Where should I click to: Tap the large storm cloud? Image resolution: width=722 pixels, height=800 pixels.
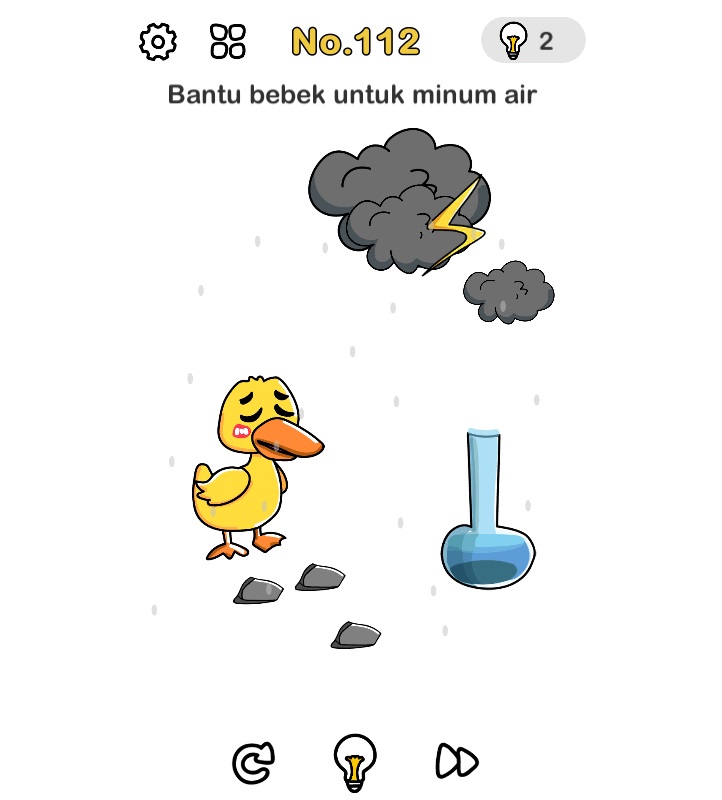click(399, 201)
